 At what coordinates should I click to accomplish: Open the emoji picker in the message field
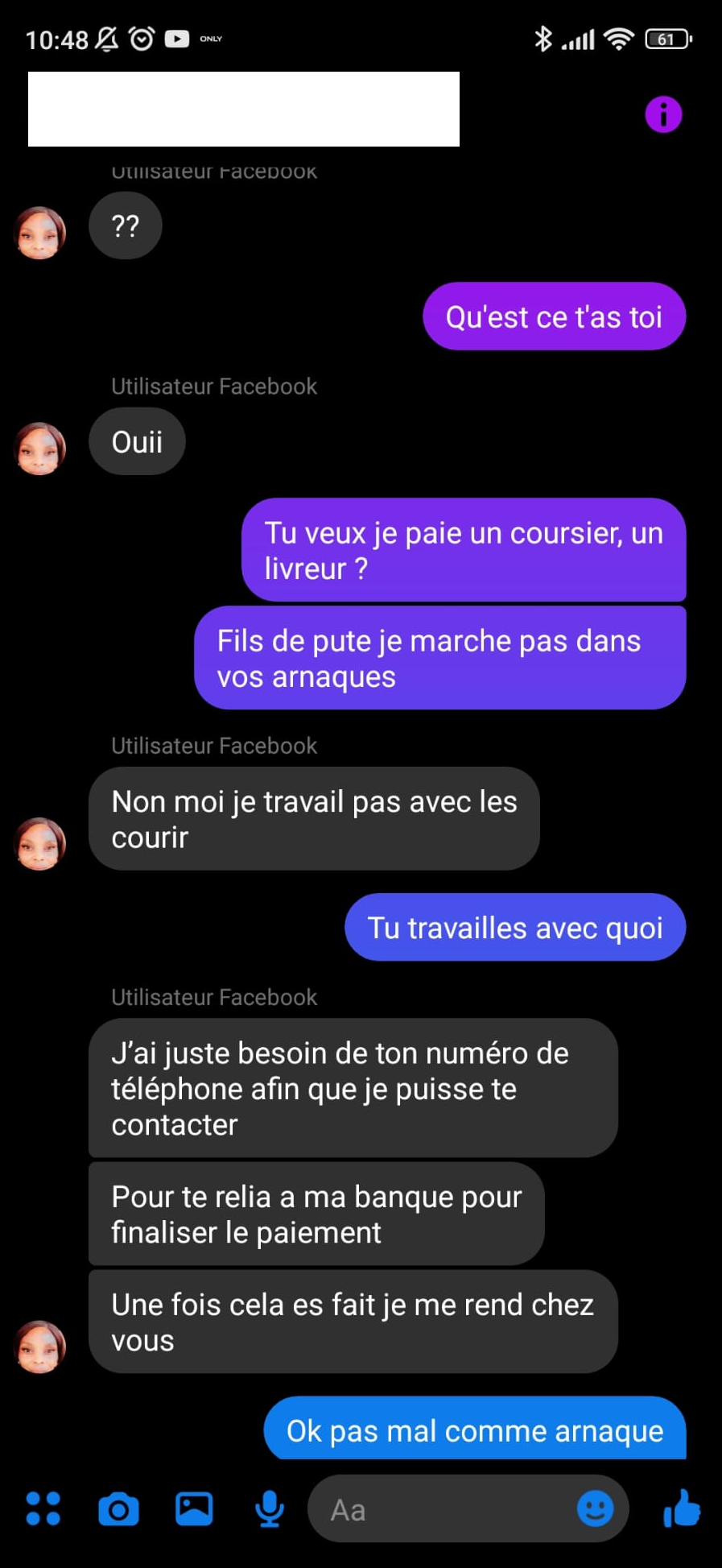(x=596, y=1508)
